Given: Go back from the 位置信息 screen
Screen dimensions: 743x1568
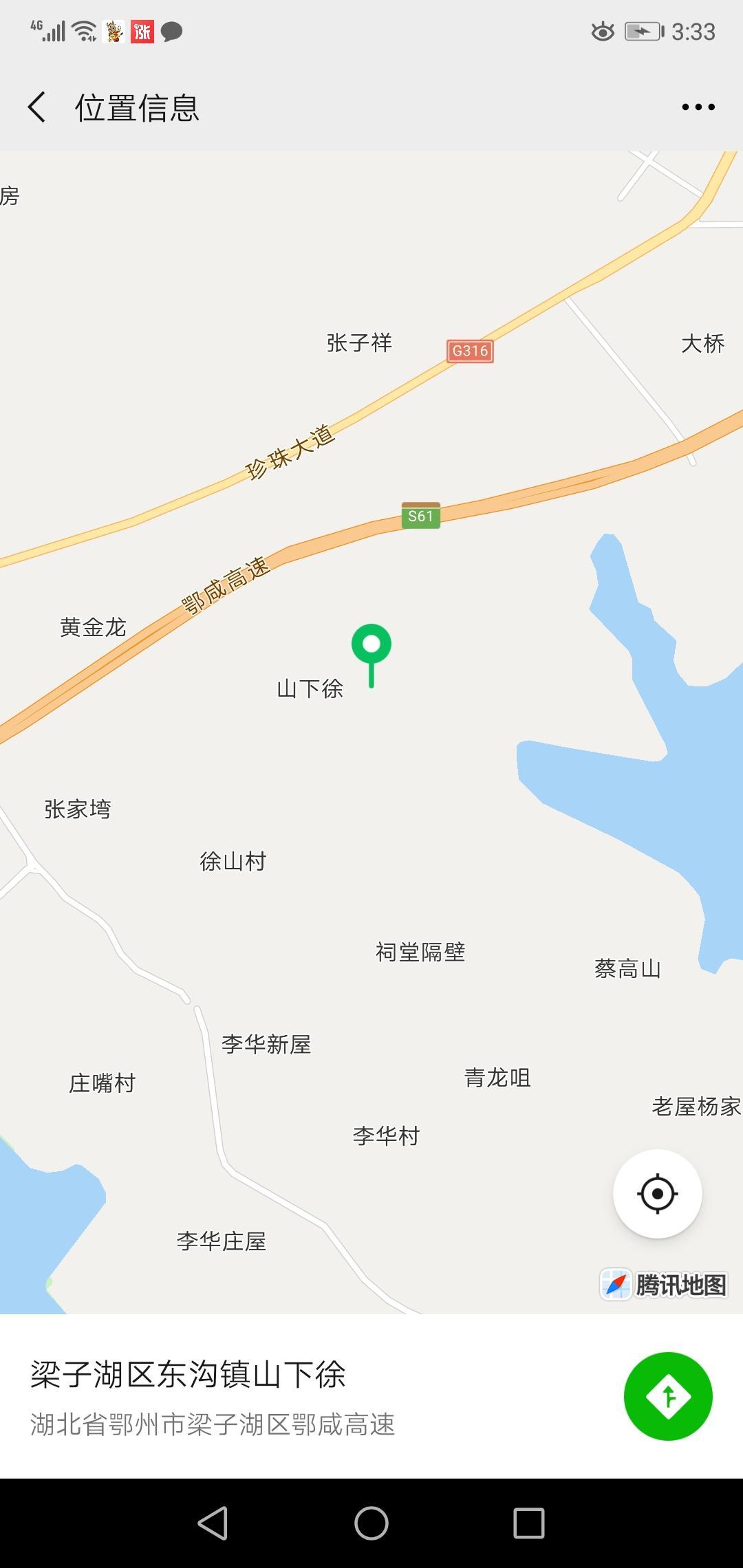Looking at the screenshot, I should pos(37,107).
